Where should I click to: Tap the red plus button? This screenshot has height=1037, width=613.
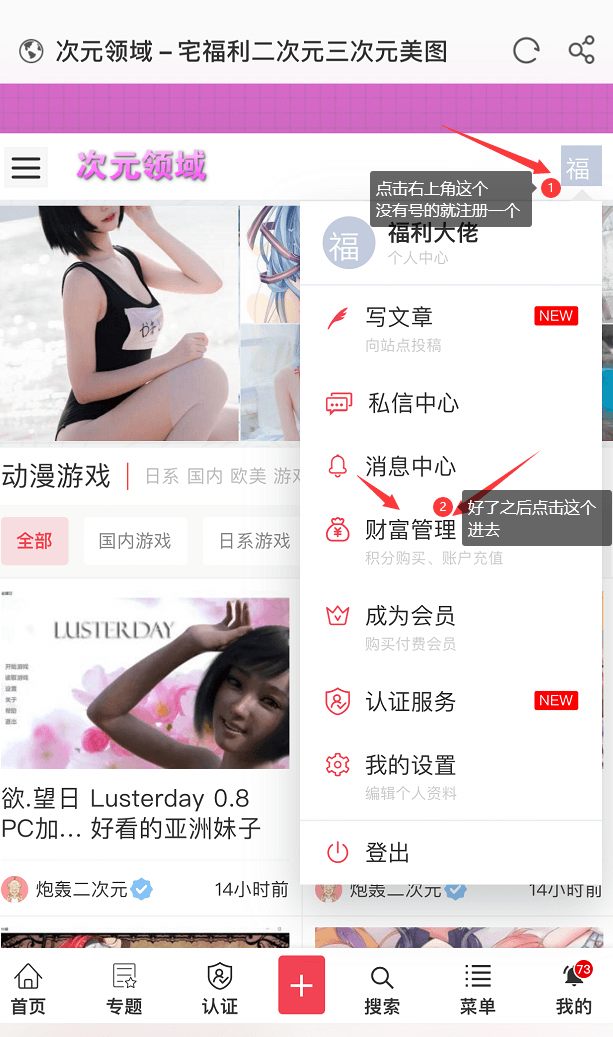click(x=301, y=986)
